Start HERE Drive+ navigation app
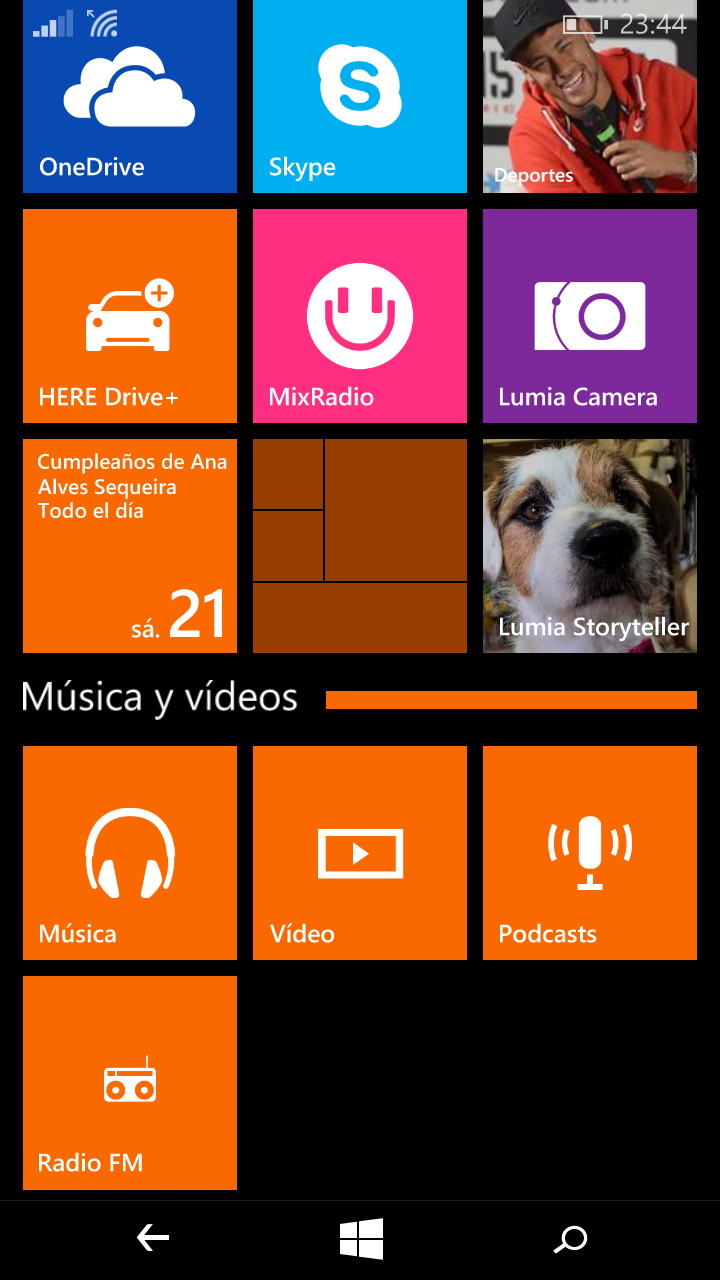The image size is (720, 1280). pos(130,316)
